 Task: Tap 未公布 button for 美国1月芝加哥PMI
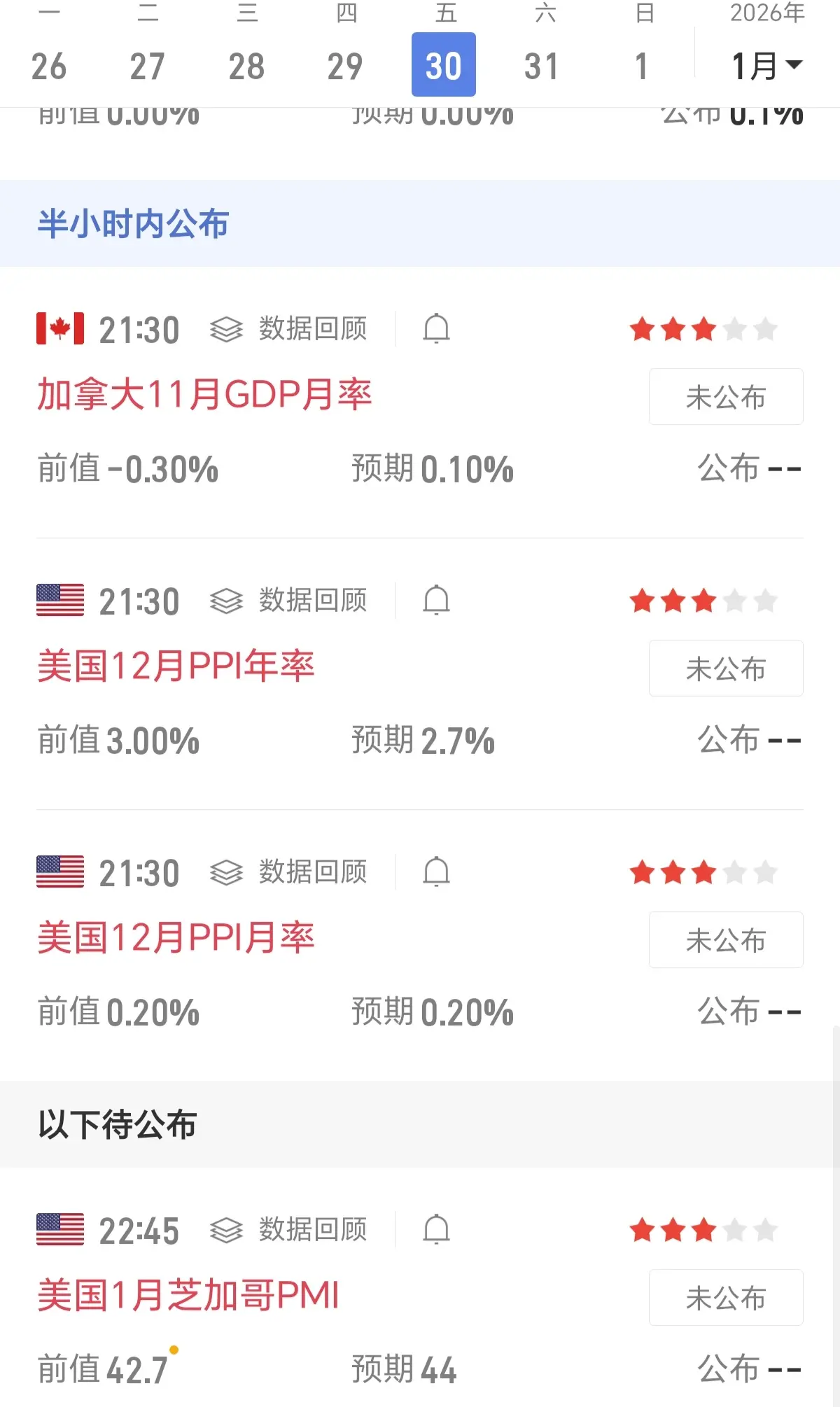tap(726, 1298)
